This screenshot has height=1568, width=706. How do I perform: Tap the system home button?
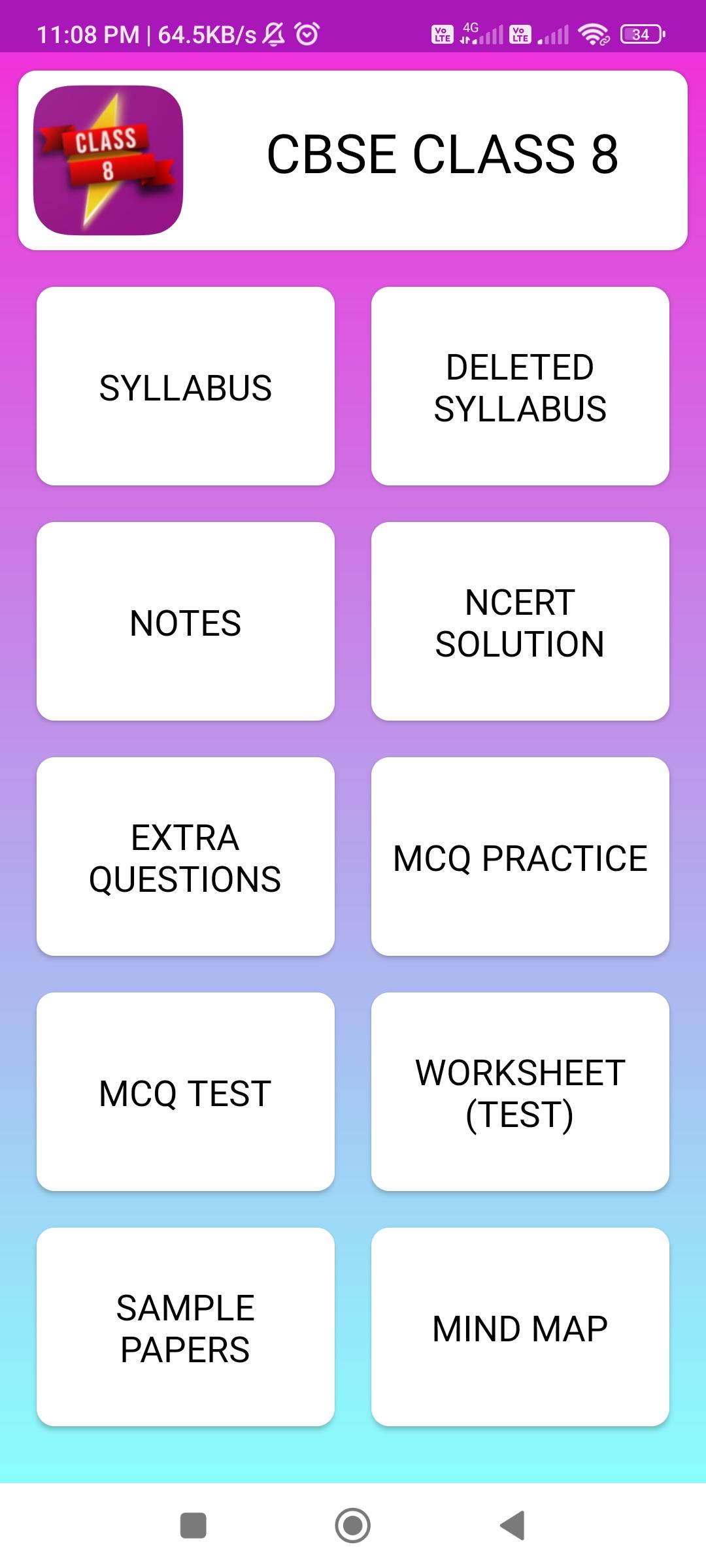click(353, 1526)
